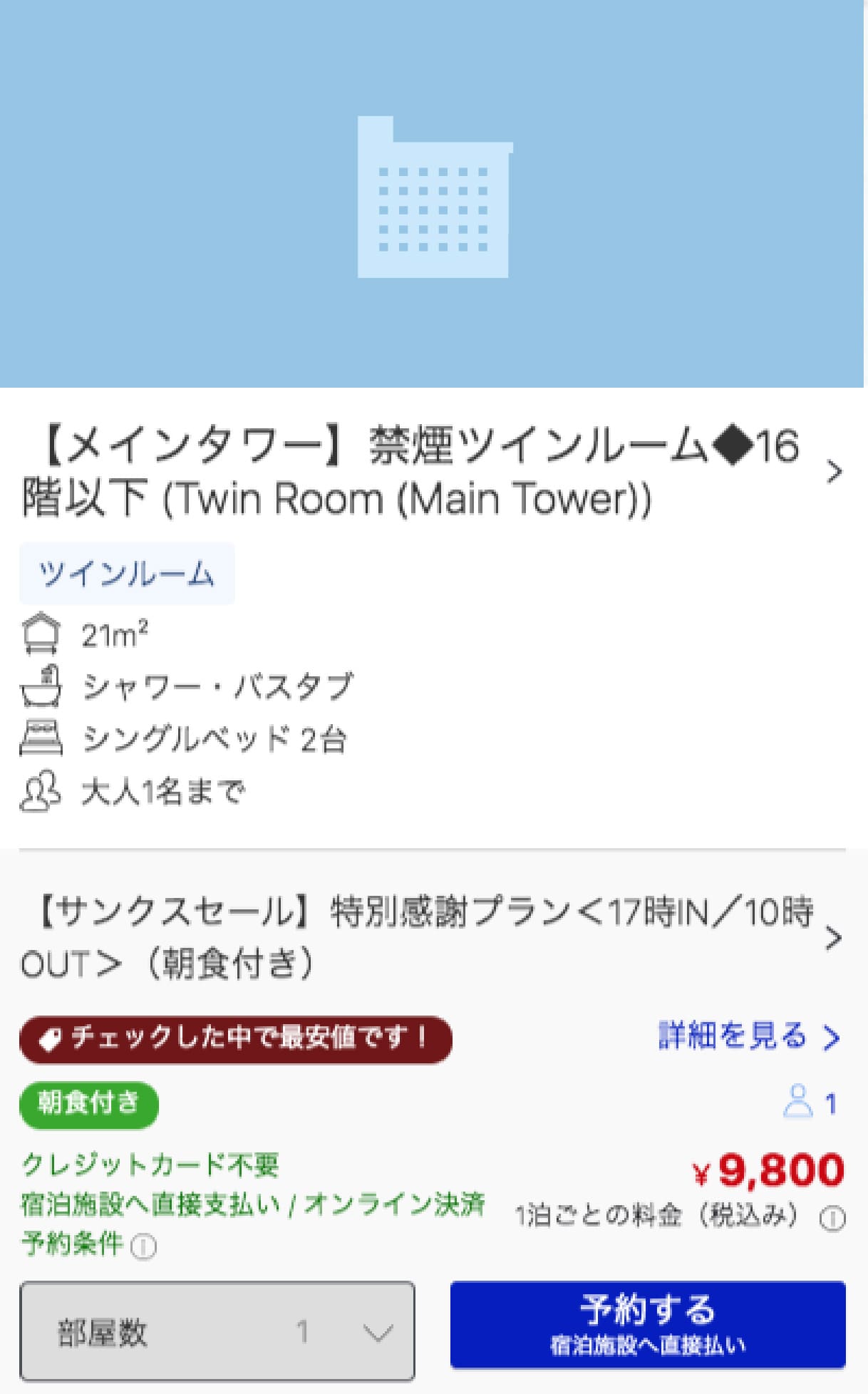Image resolution: width=868 pixels, height=1394 pixels.
Task: Open the room photo placeholder
Action: [433, 194]
